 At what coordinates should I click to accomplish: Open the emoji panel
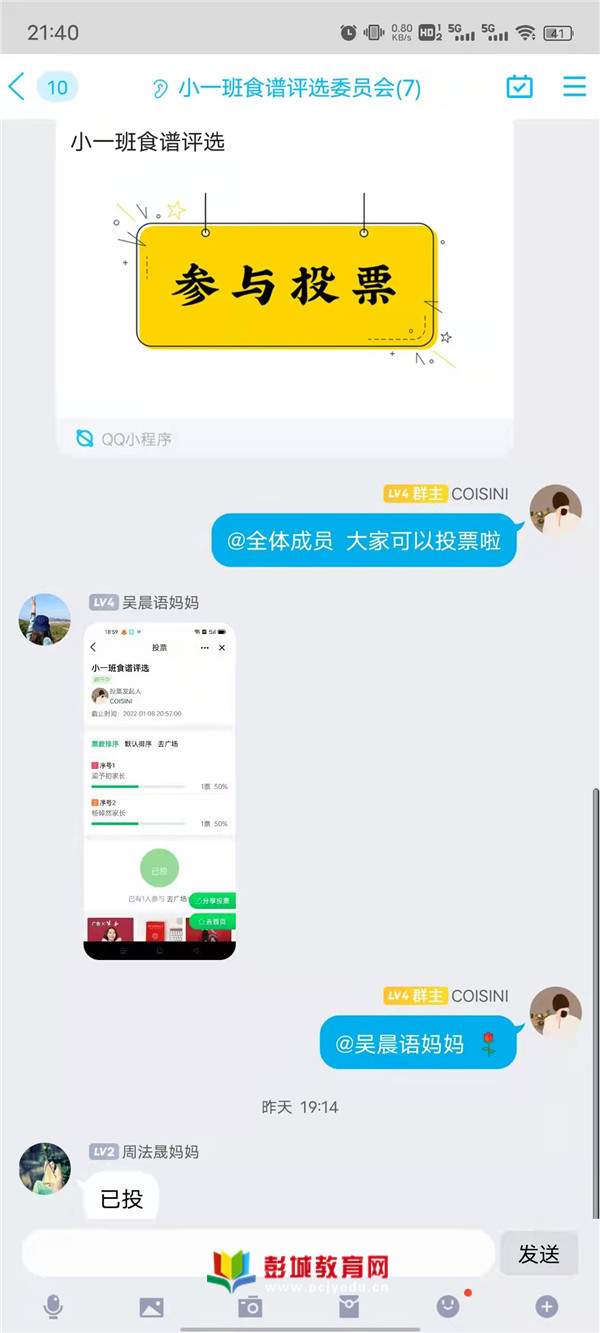(x=447, y=1306)
